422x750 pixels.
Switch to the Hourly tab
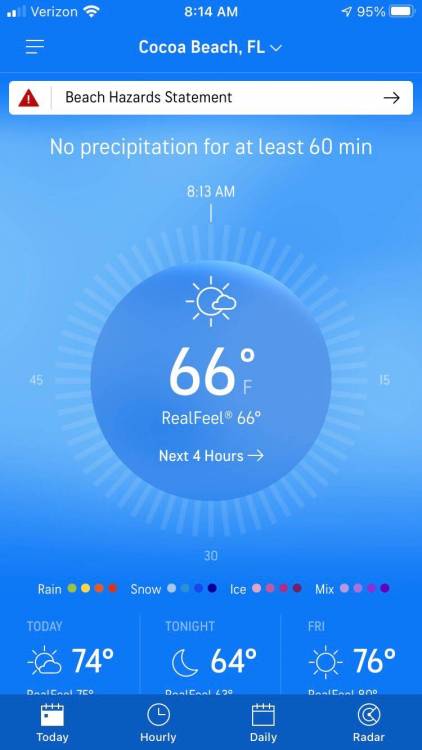(158, 722)
